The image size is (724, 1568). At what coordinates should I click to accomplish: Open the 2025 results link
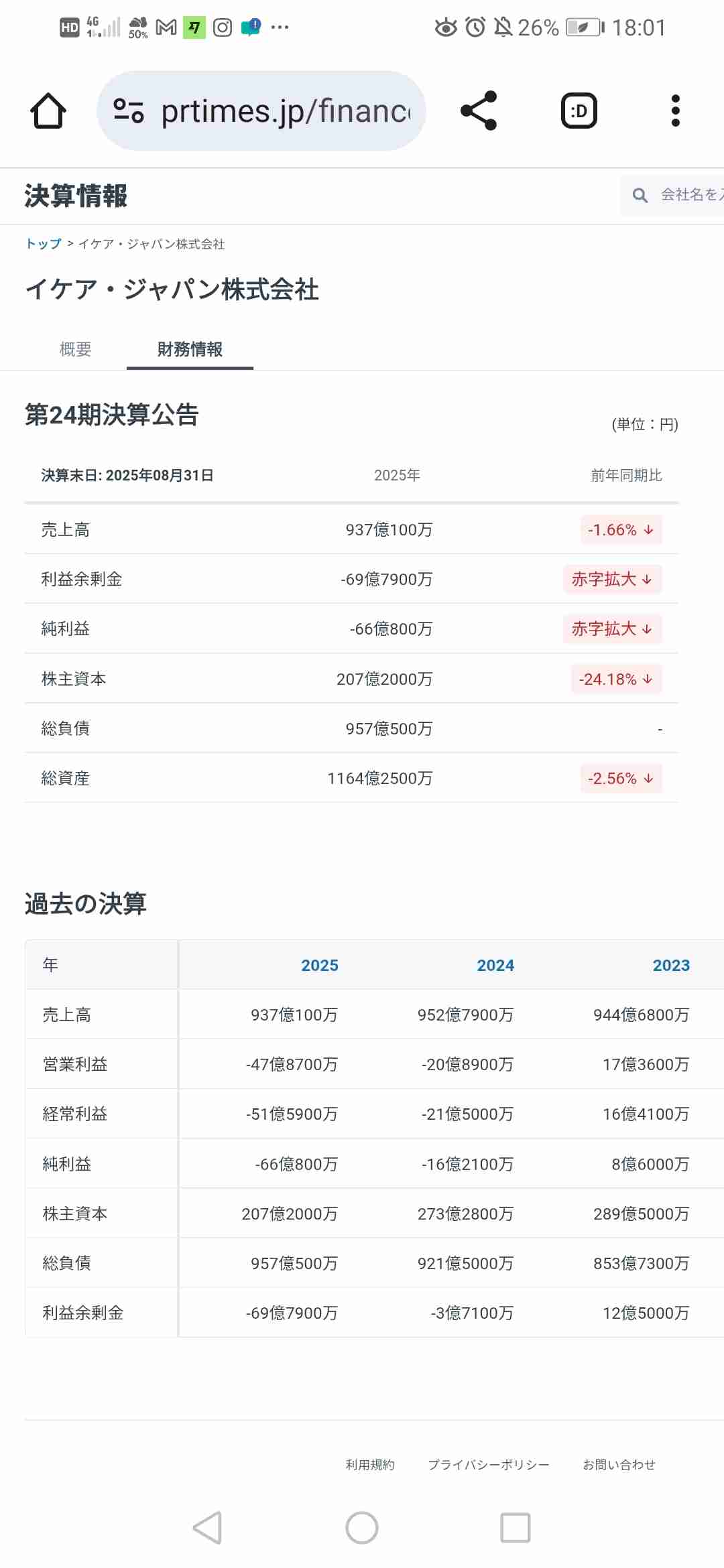tap(319, 965)
